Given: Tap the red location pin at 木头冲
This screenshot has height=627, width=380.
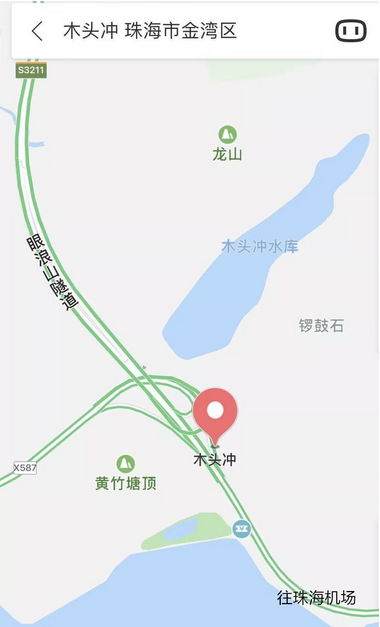Looking at the screenshot, I should (215, 417).
